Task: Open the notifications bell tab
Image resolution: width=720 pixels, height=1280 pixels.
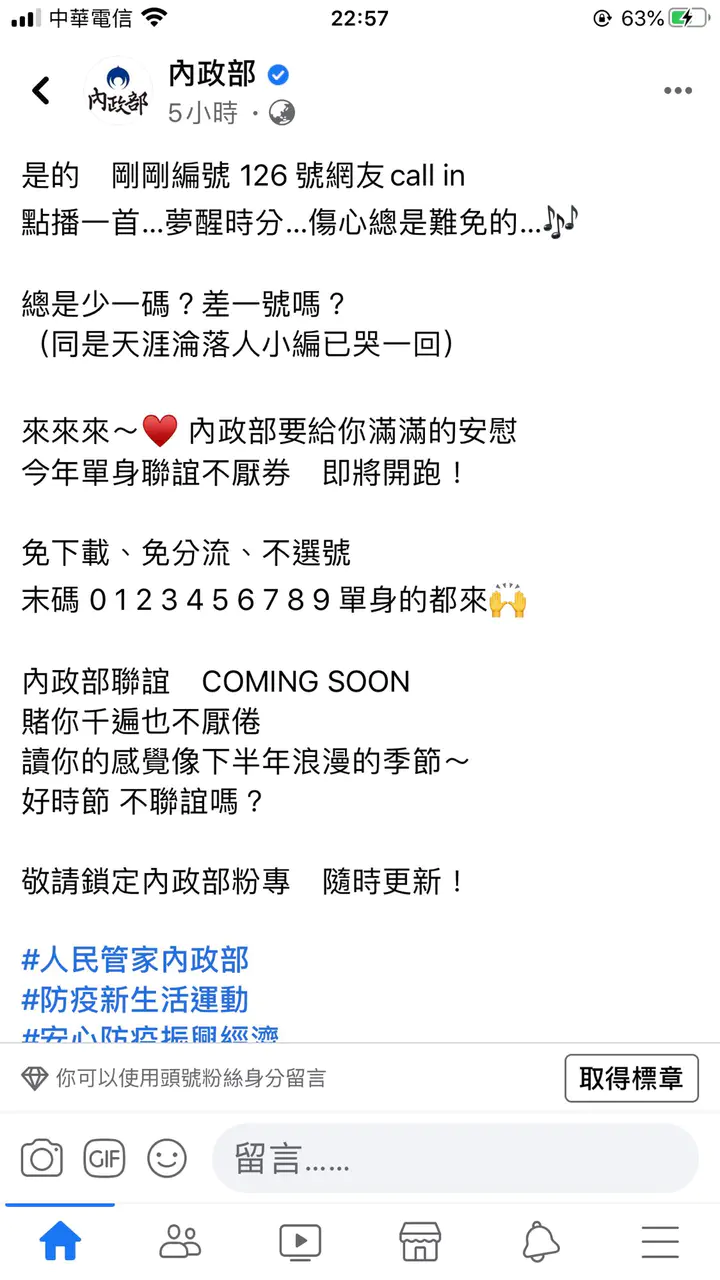Action: [x=540, y=1241]
